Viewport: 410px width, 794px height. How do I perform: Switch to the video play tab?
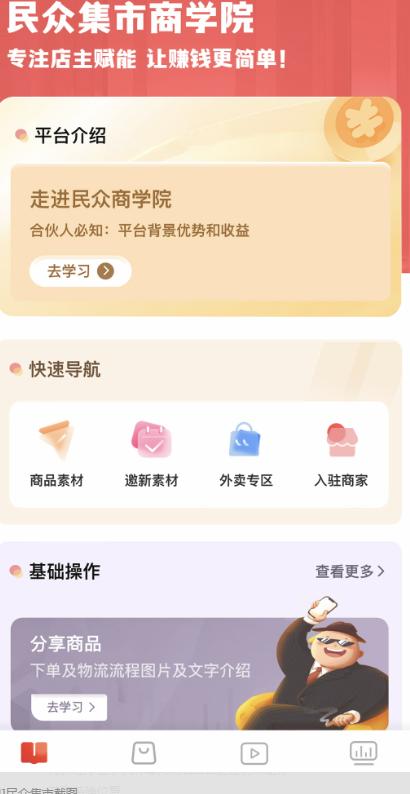(254, 753)
